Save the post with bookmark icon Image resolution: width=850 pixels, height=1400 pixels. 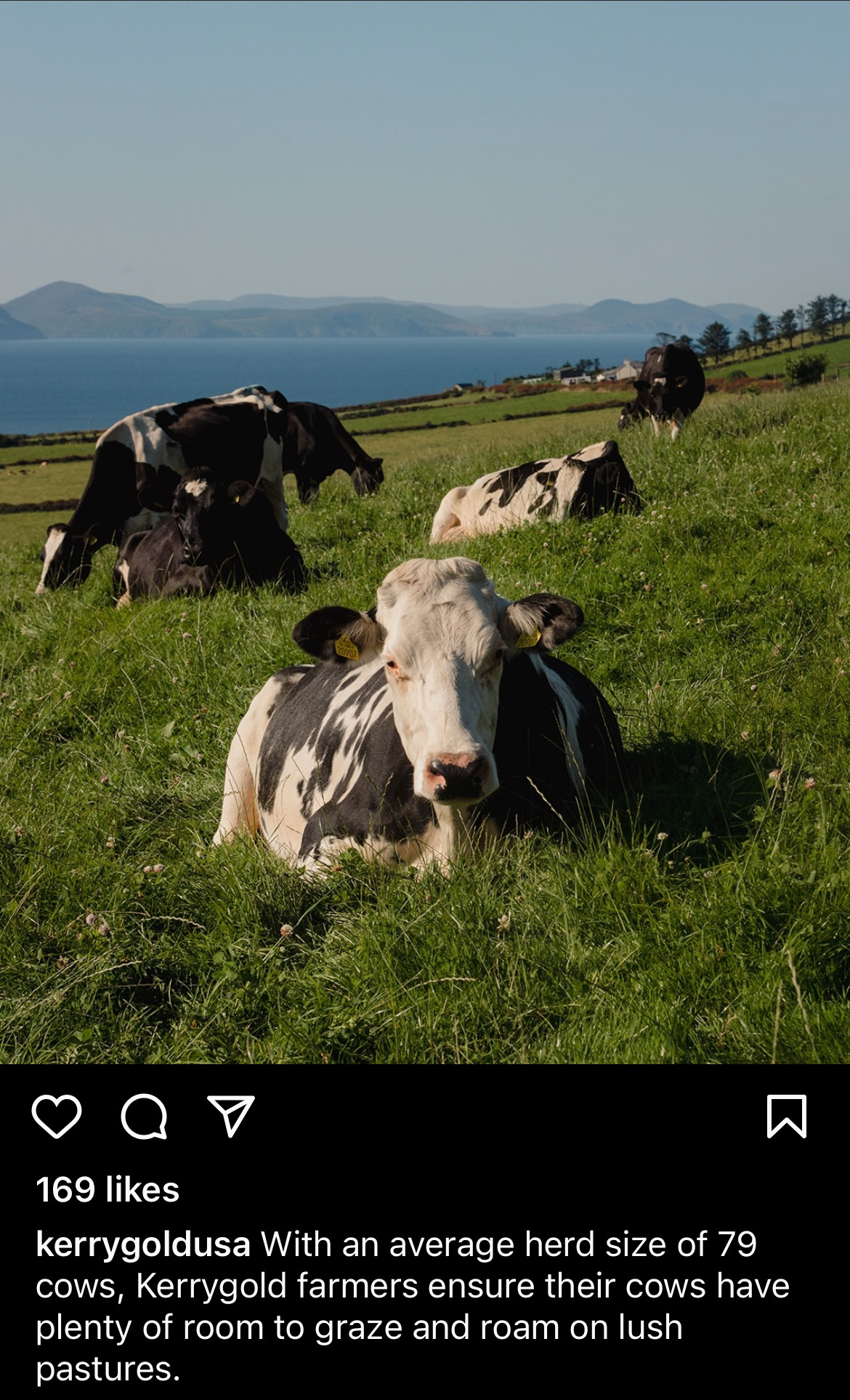coord(787,1116)
